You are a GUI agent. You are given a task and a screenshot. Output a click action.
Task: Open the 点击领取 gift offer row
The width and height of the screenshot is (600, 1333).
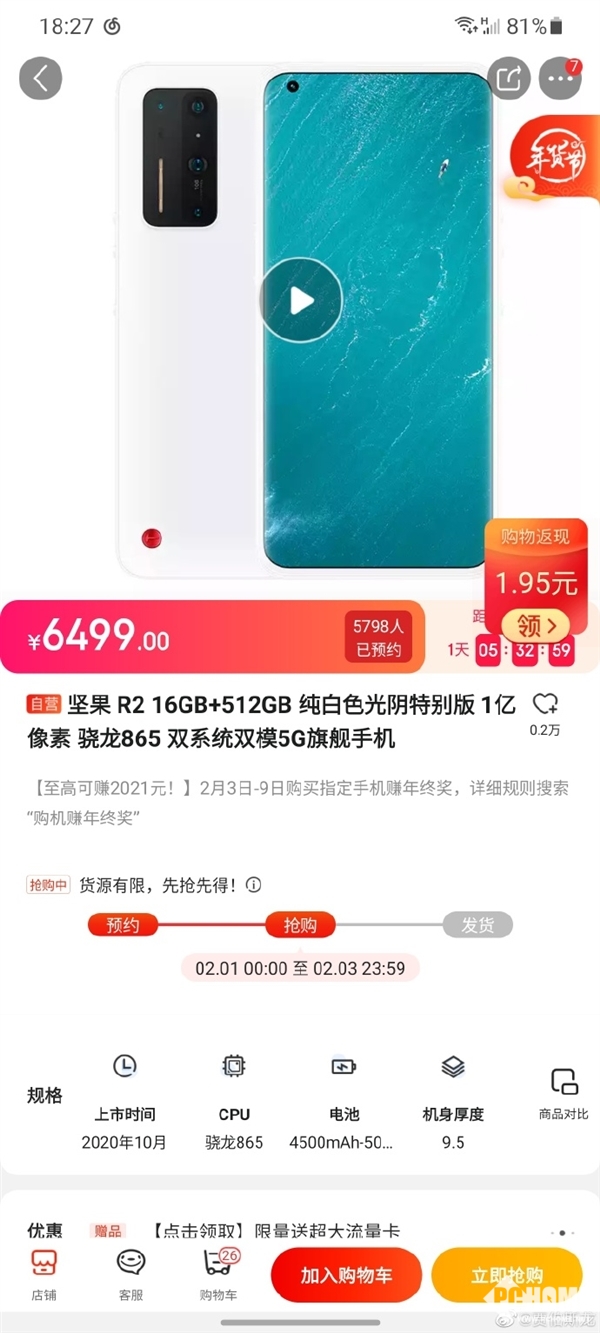point(276,1230)
